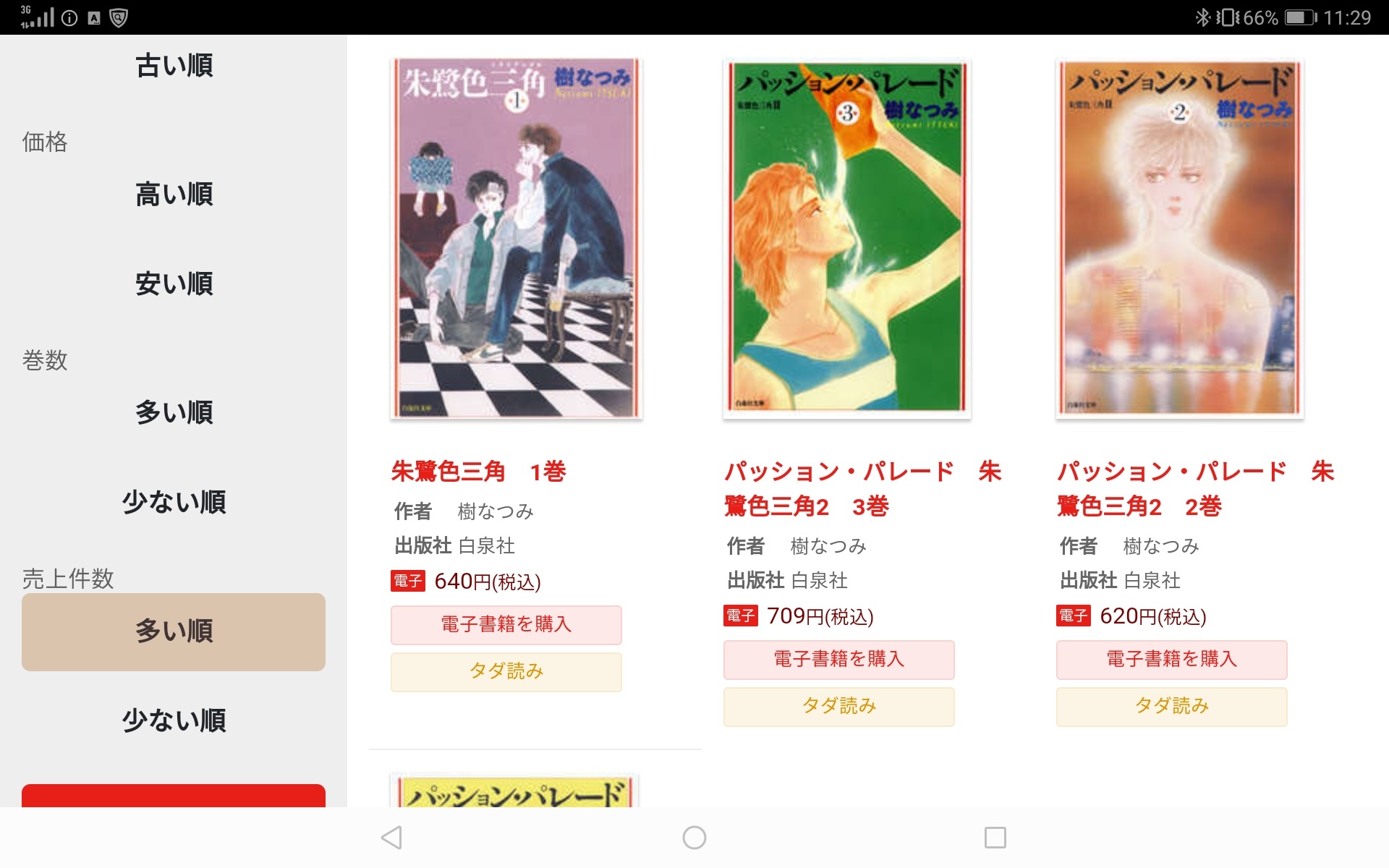Buy e-book of 朱鷺色三角 1巻
Screen dimensions: 1389x868
click(506, 624)
